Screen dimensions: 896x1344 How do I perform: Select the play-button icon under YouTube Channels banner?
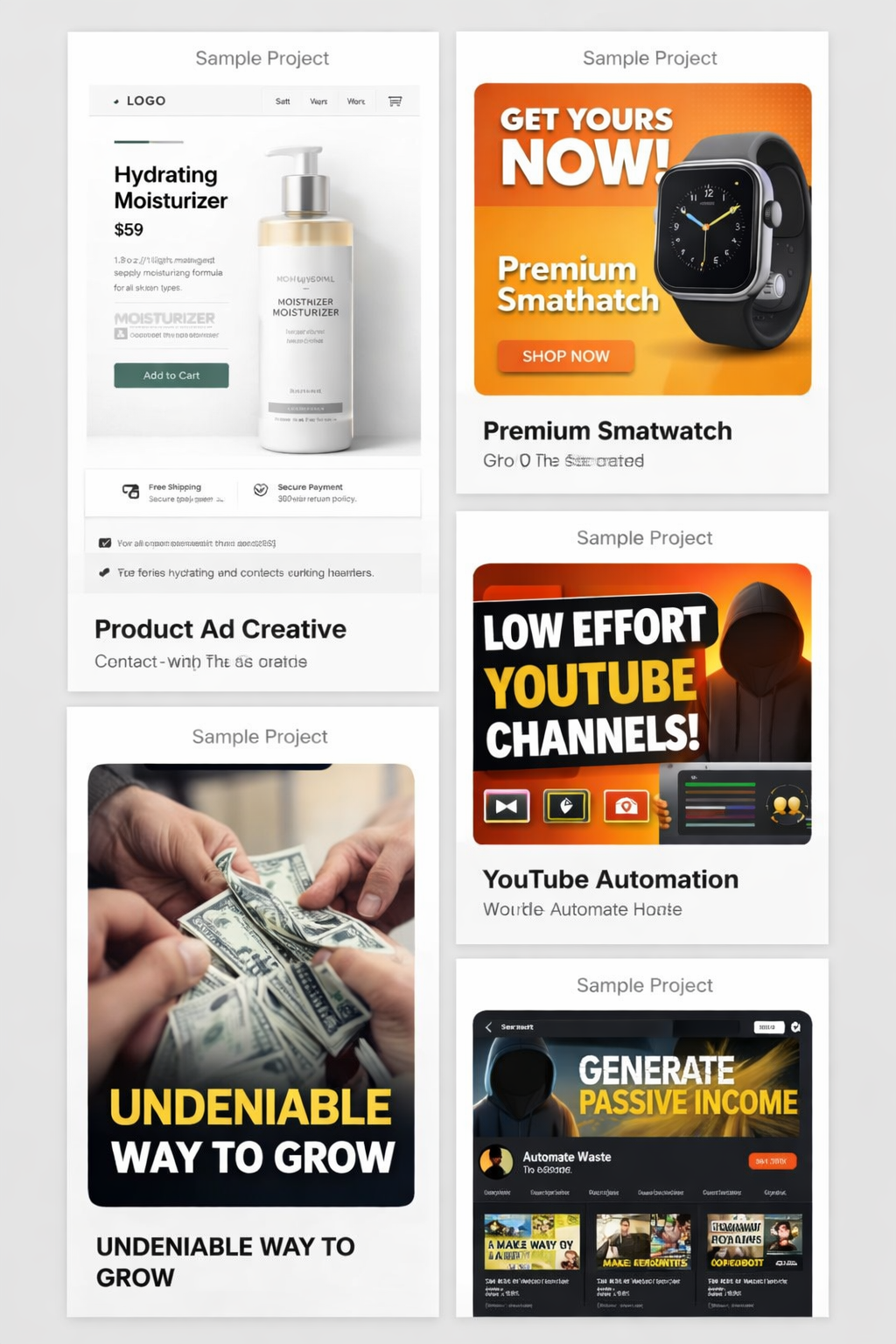coord(506,806)
